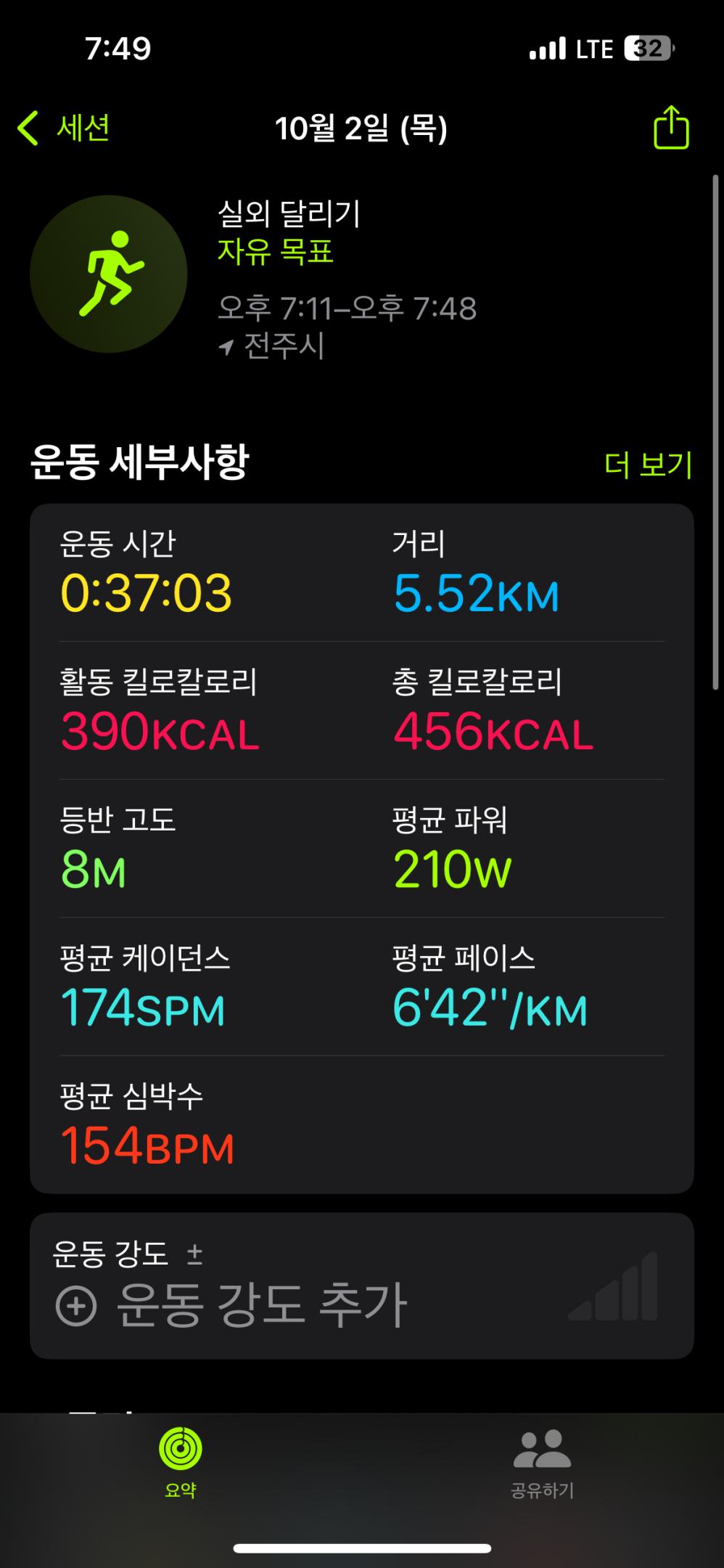
Task: Add workout effort with 운동 강도 추가
Action: (232, 1305)
